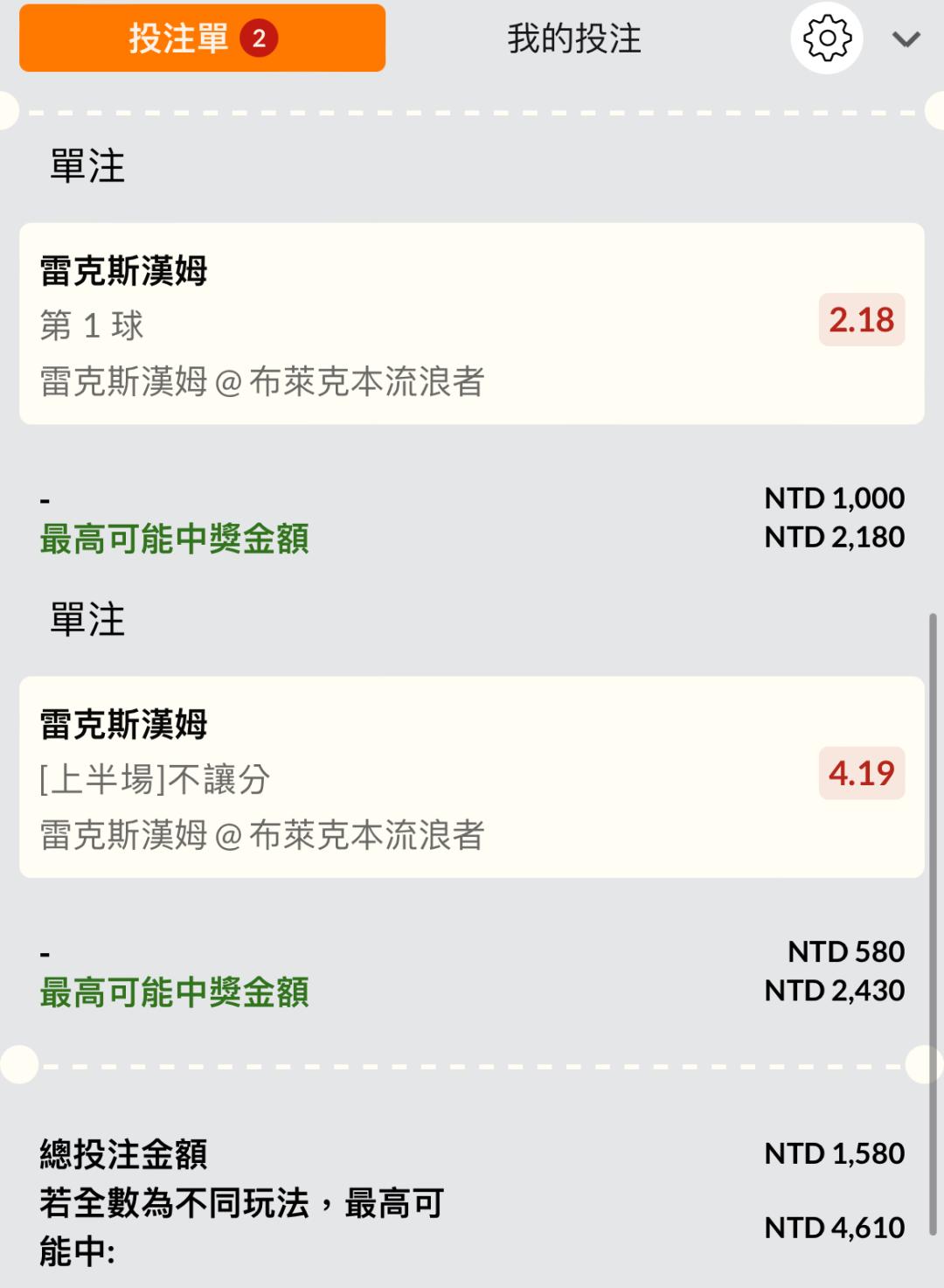This screenshot has width=944, height=1288.
Task: Switch to the 投注單 tab
Action: pyautogui.click(x=202, y=38)
